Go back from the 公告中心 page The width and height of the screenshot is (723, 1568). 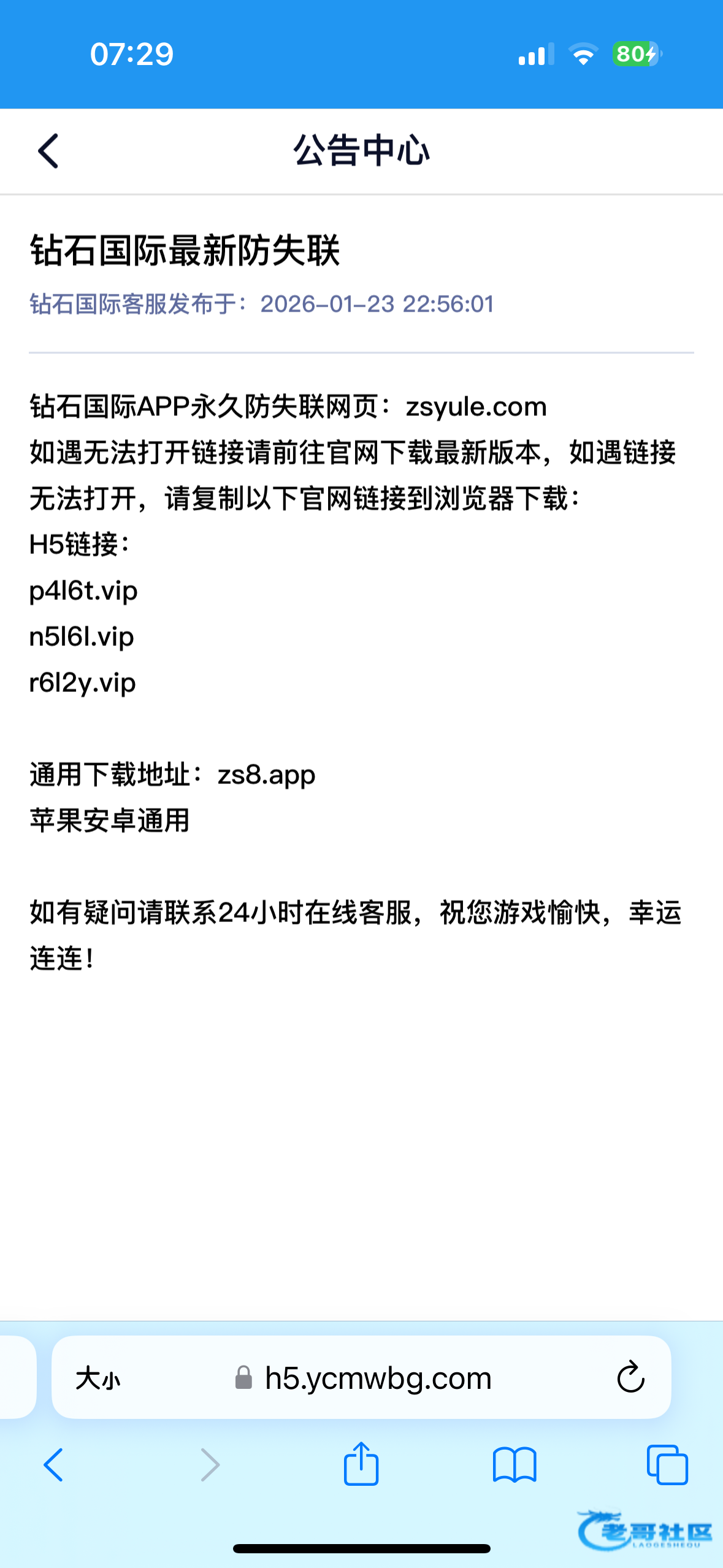(x=48, y=151)
